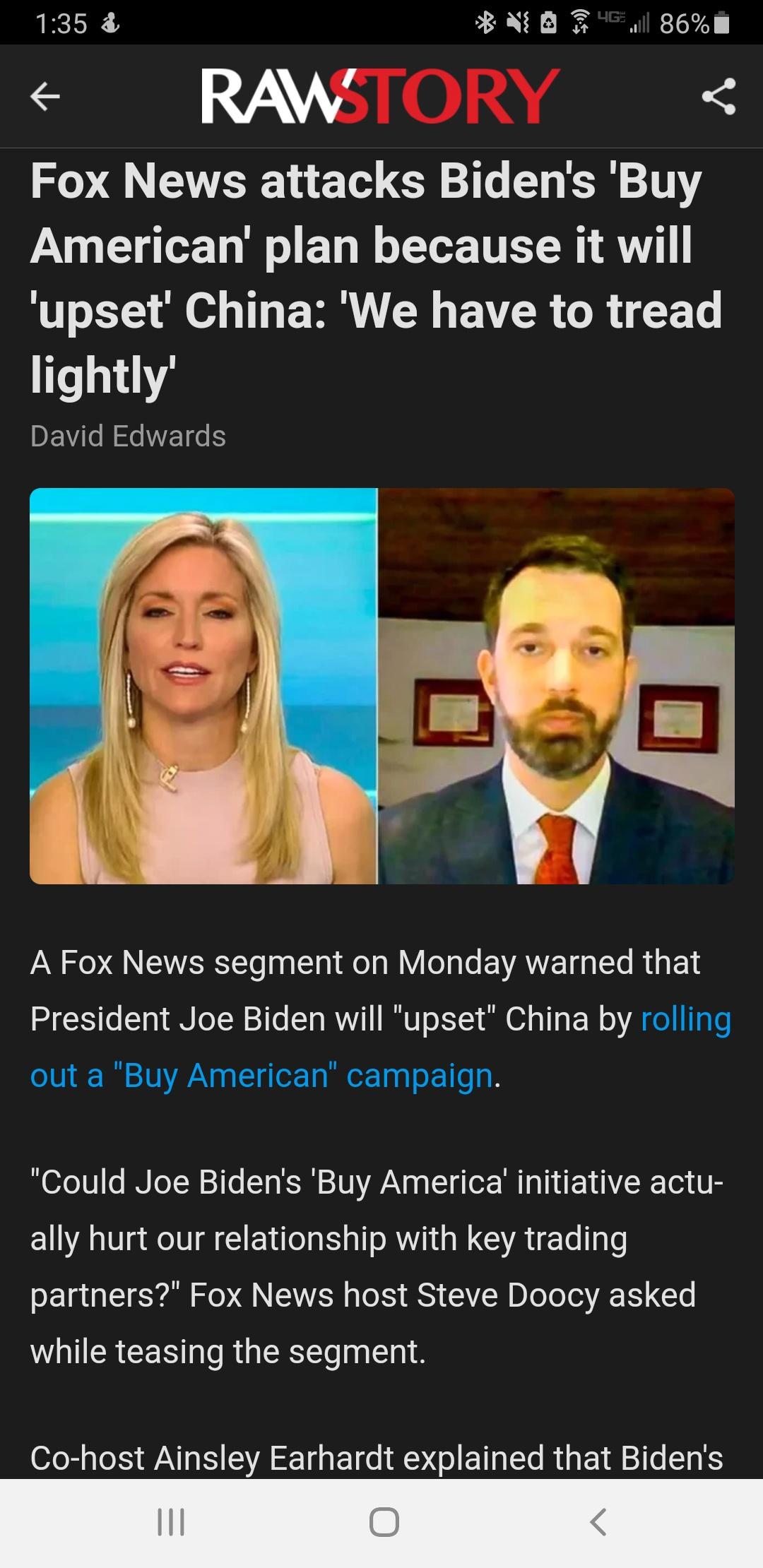Share this Raw Story article

pos(718,97)
